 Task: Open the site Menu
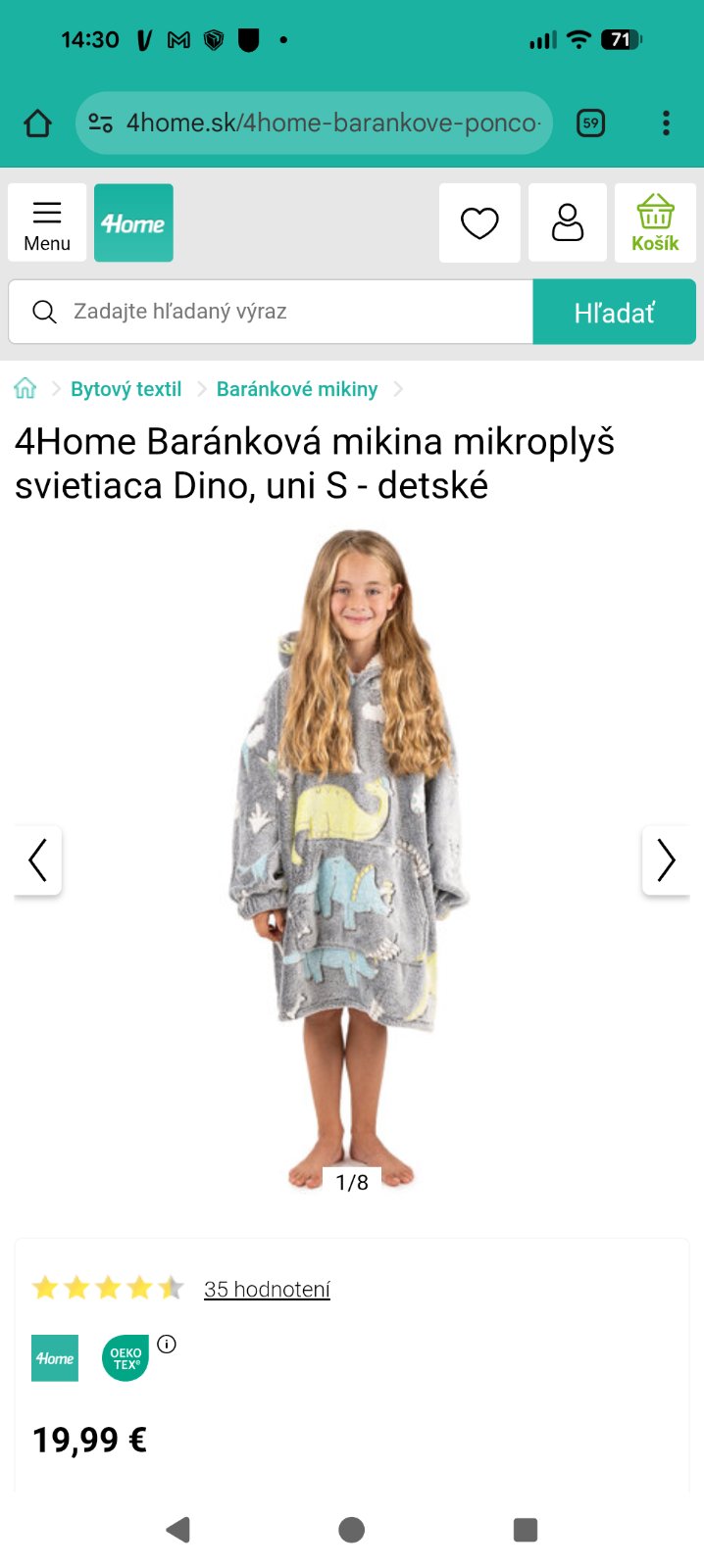47,223
